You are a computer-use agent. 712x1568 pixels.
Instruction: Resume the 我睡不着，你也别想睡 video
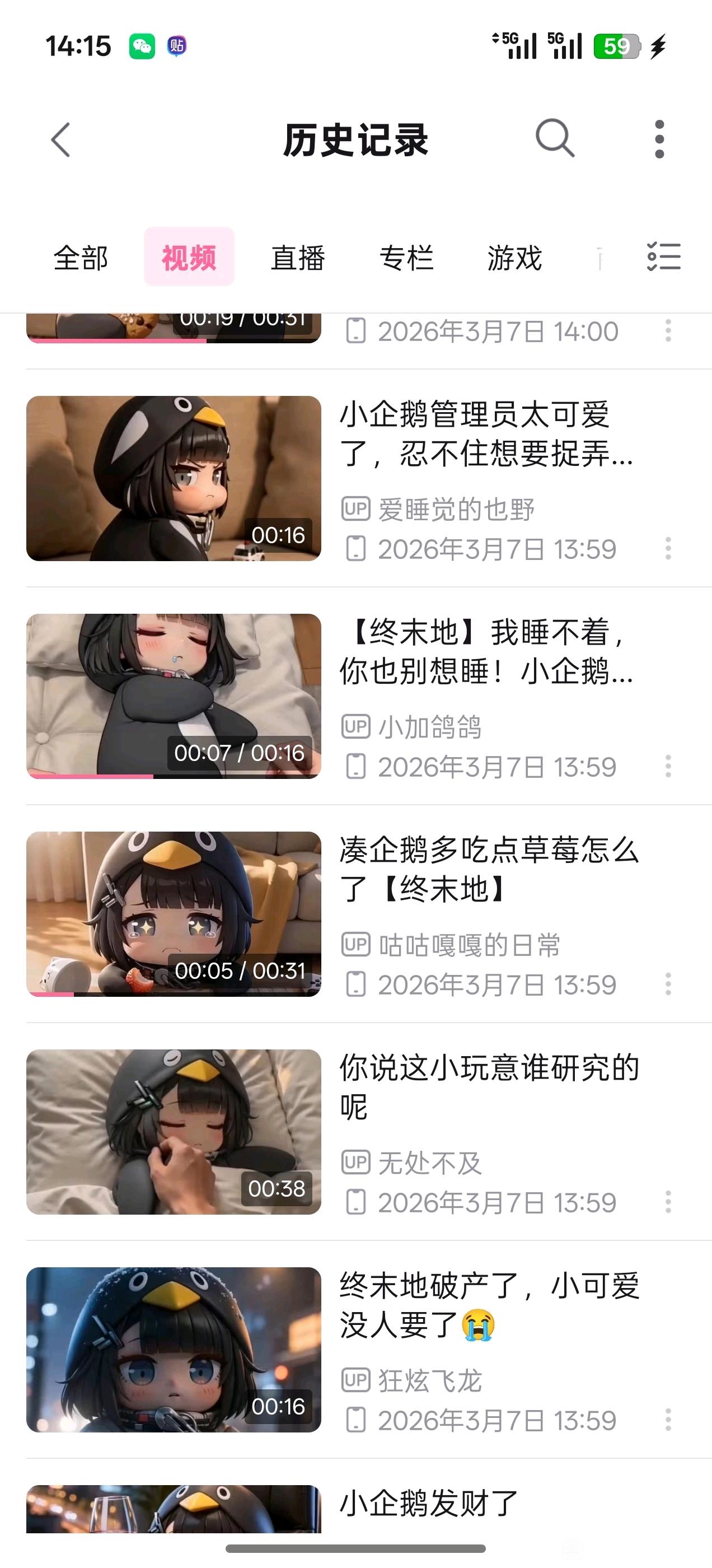(x=174, y=696)
